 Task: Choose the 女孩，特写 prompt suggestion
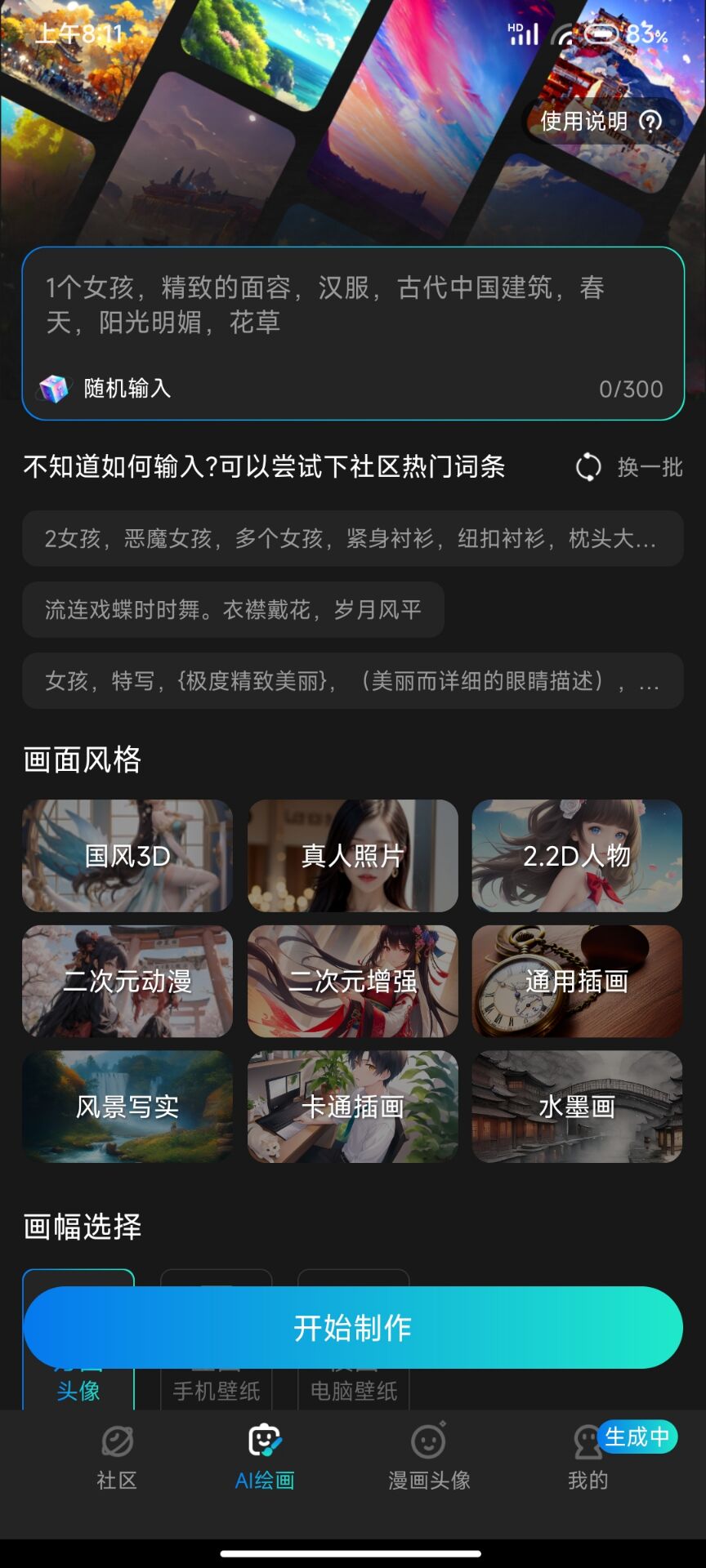tap(351, 681)
